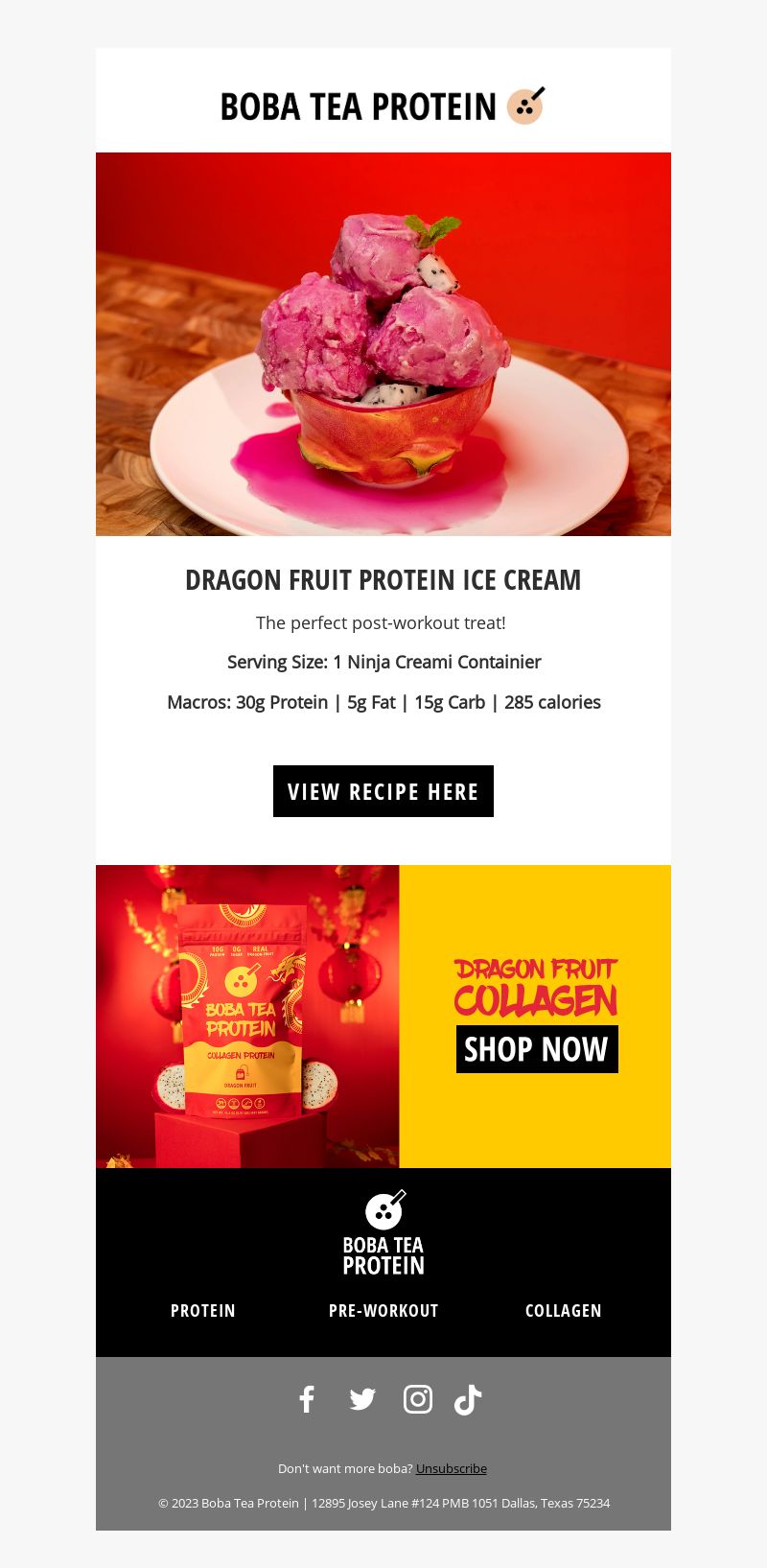Visit the TikTok profile
767x1568 pixels.
coord(468,1399)
